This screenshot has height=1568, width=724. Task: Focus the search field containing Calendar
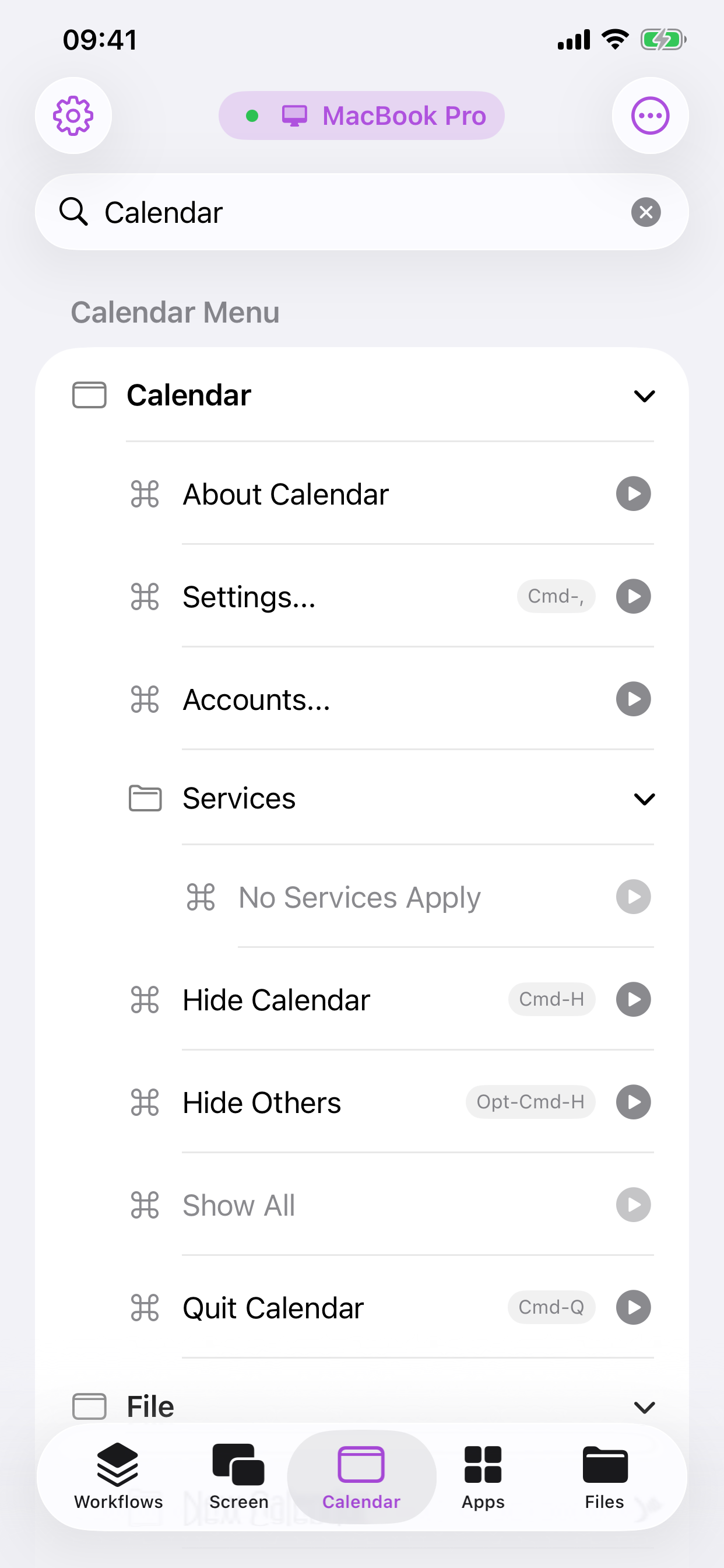click(x=361, y=212)
